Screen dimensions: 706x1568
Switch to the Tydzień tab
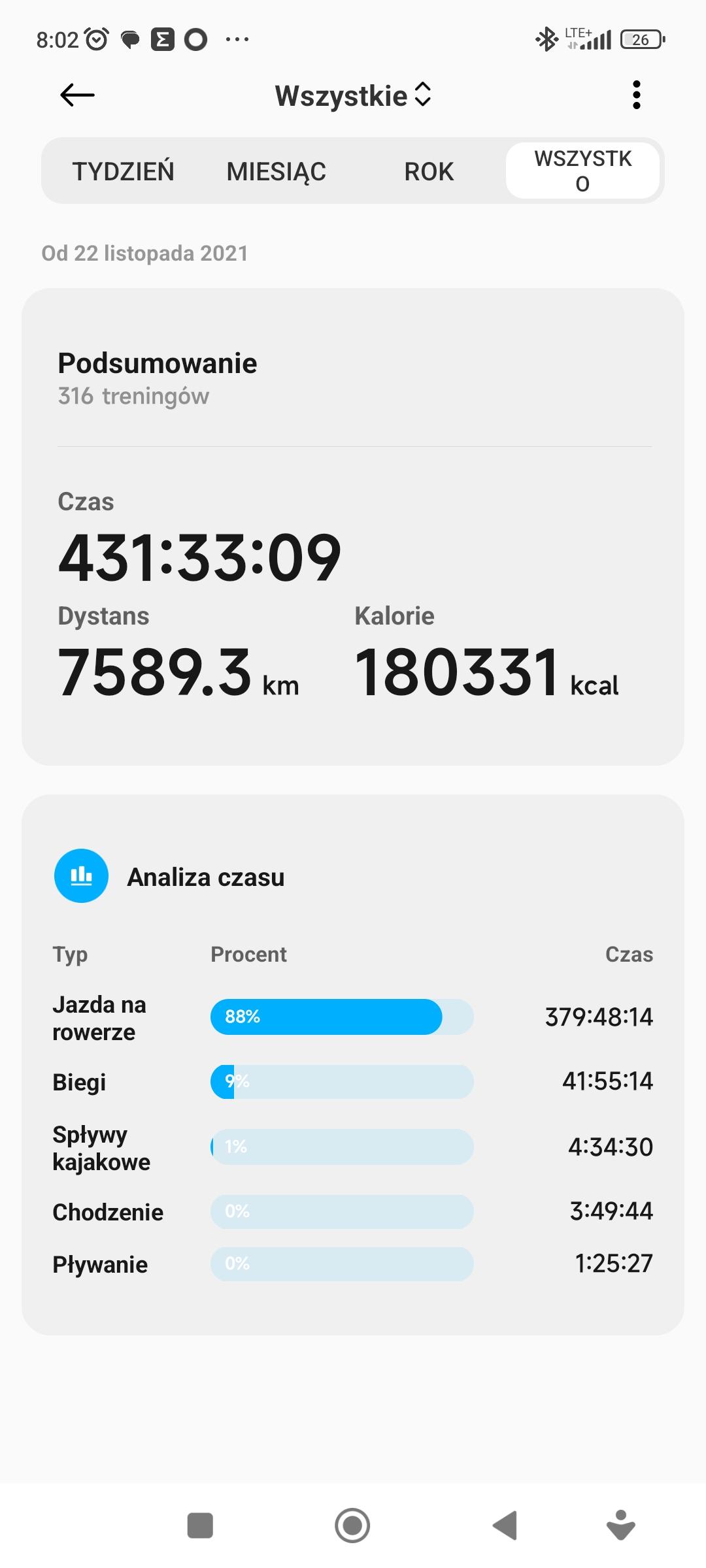click(x=123, y=171)
